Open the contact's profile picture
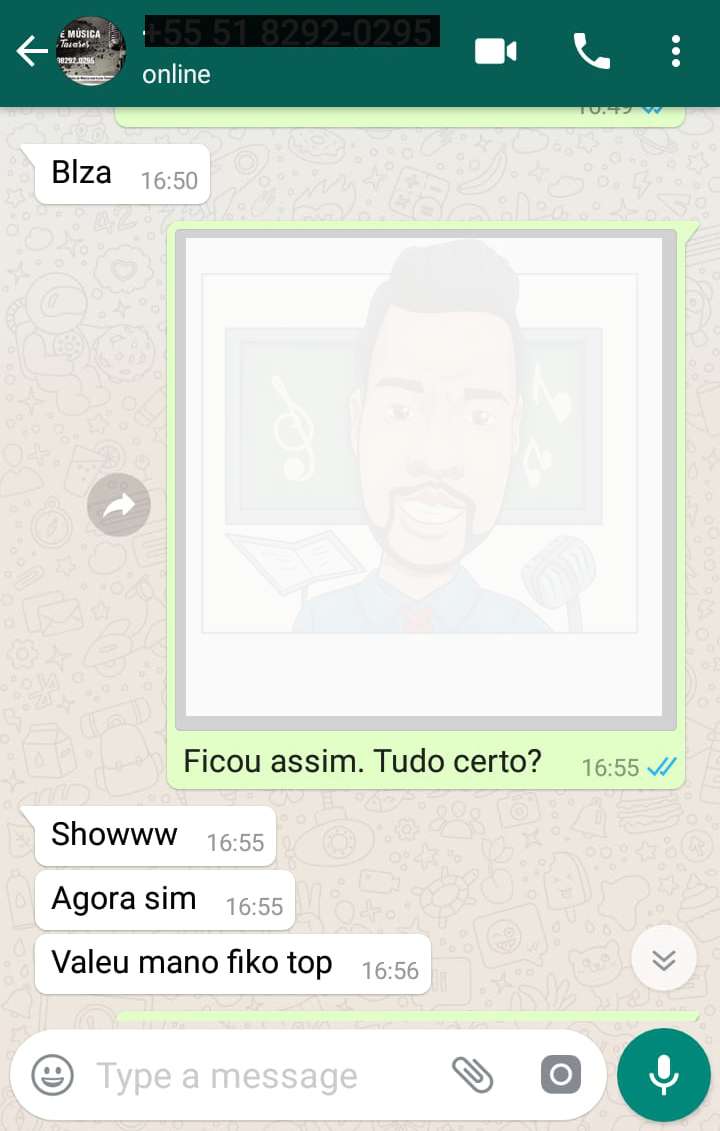The width and height of the screenshot is (720, 1131). [92, 51]
